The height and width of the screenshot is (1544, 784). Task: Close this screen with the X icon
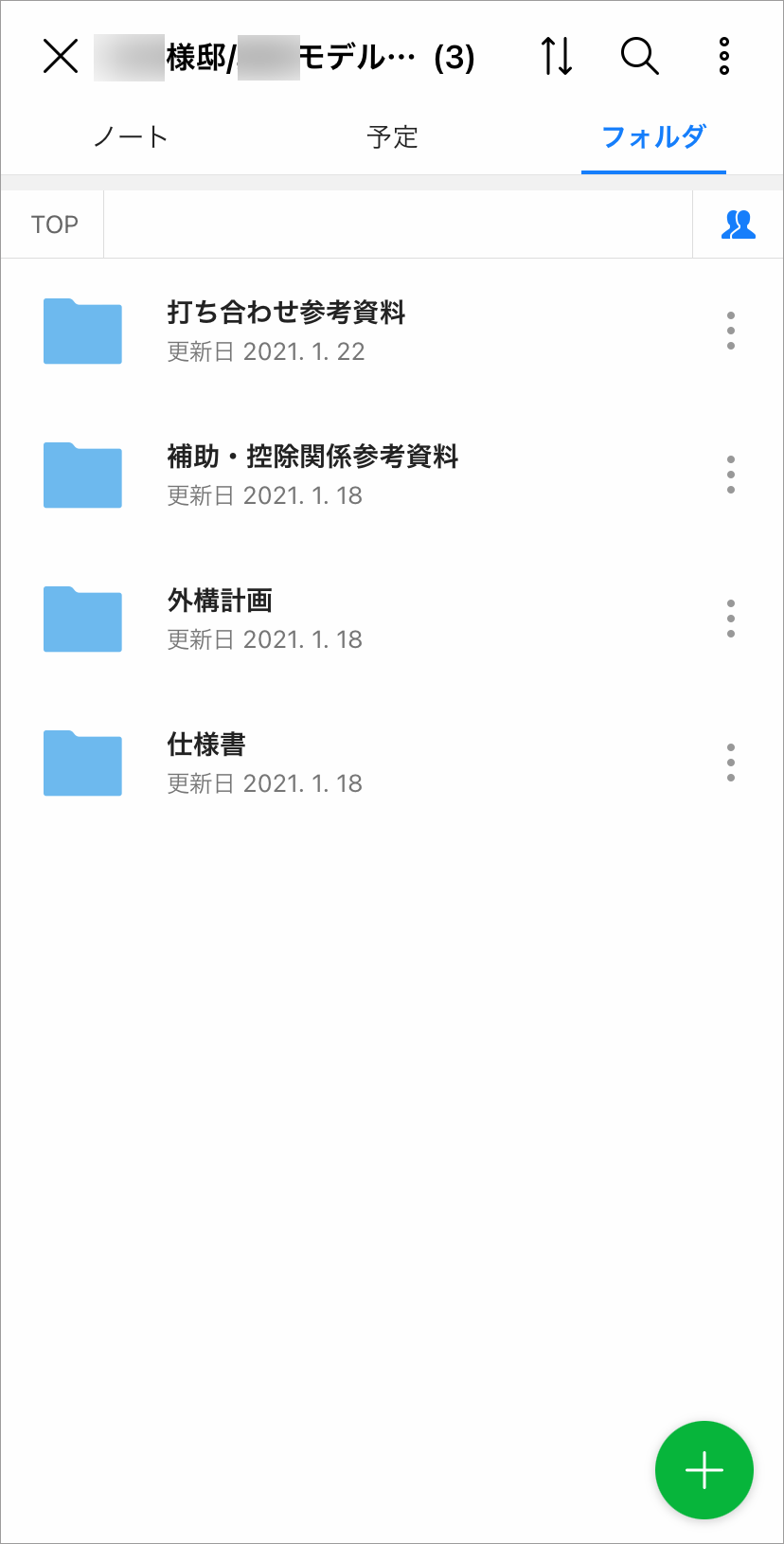point(61,57)
